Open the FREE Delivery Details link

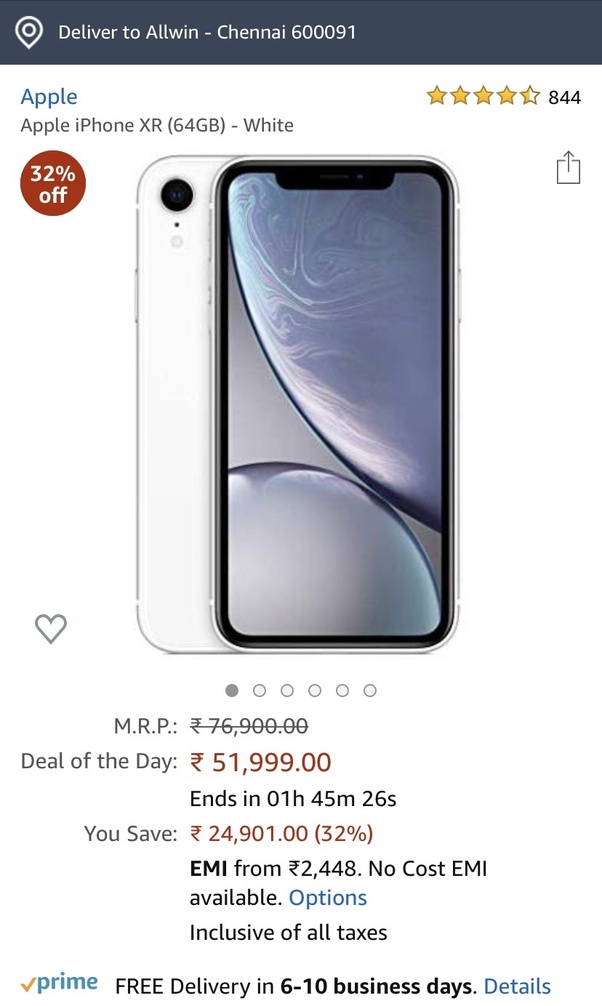coord(517,986)
